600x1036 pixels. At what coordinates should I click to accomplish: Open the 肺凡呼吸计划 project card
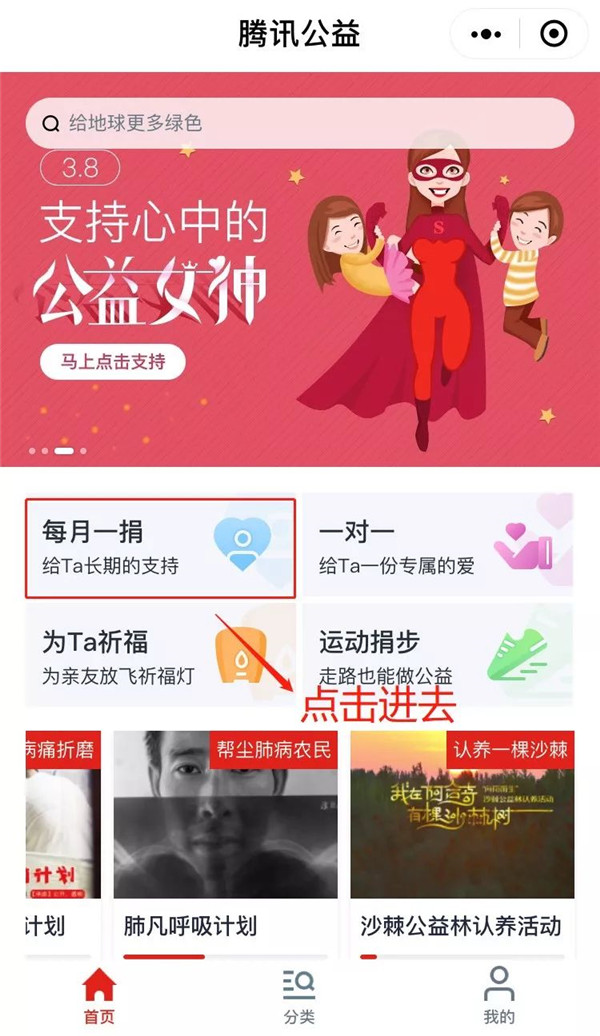click(x=225, y=840)
